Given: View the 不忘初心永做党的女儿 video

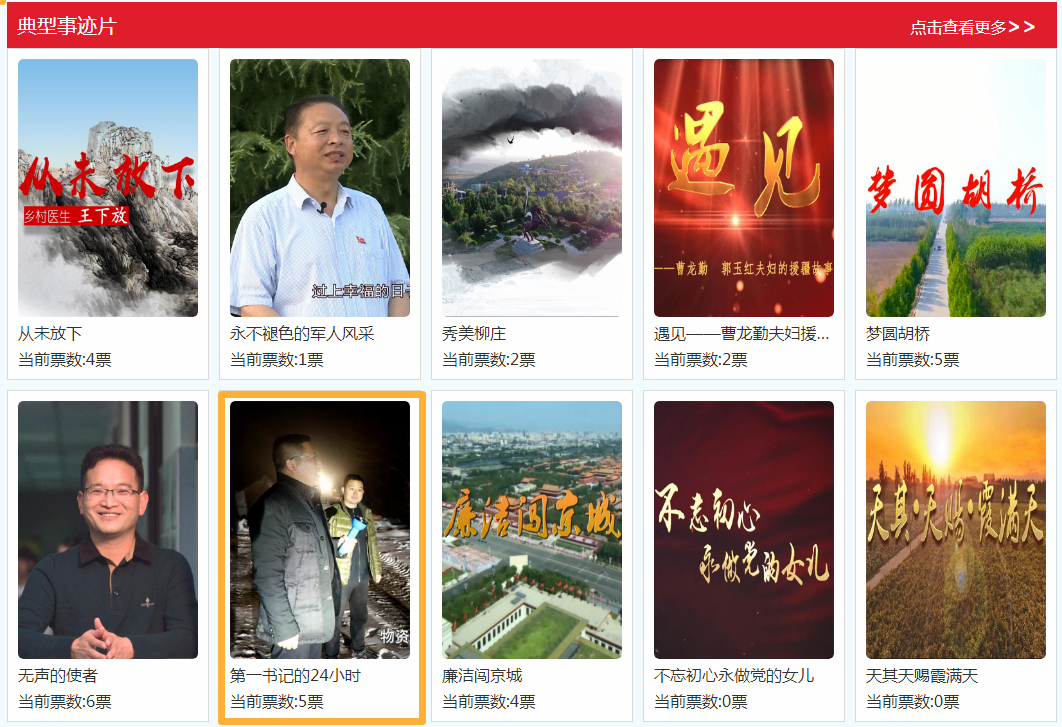Looking at the screenshot, I should click(x=744, y=530).
